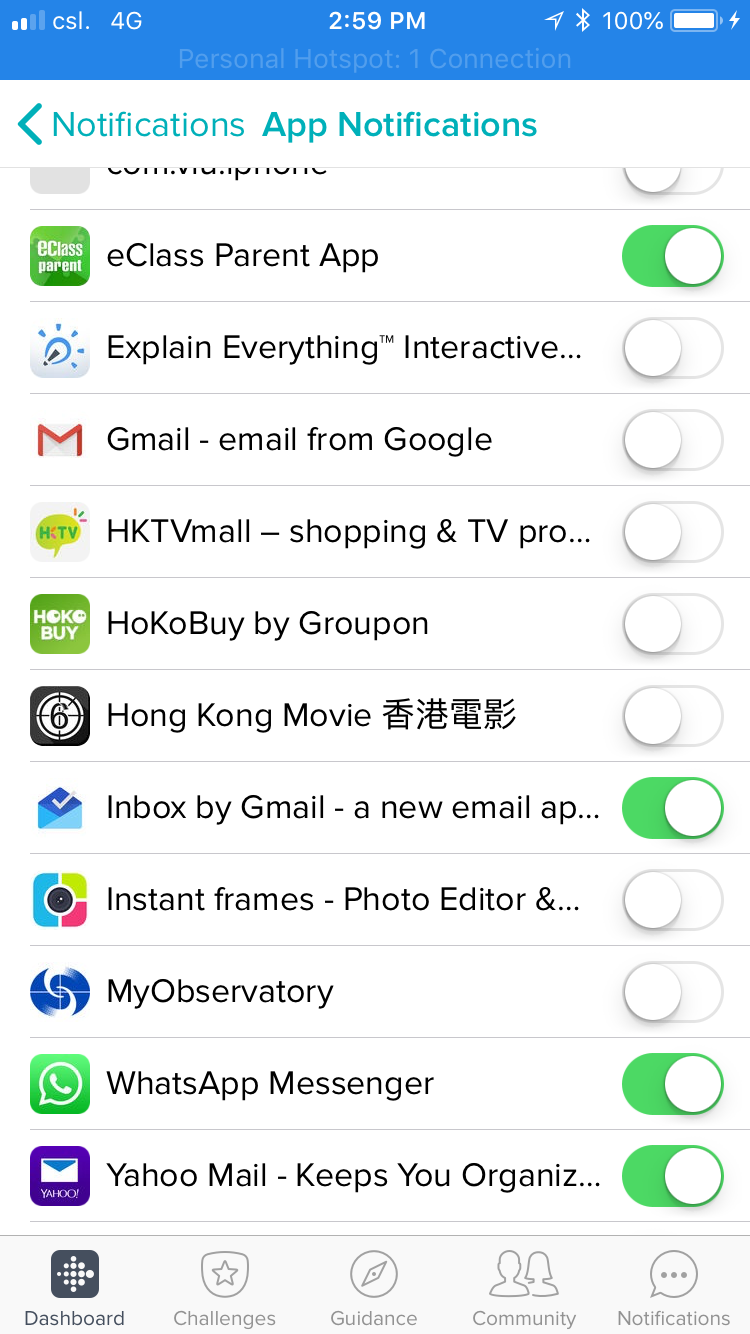Viewport: 750px width, 1334px height.
Task: Turn on HKTVmall notifications
Action: [672, 532]
